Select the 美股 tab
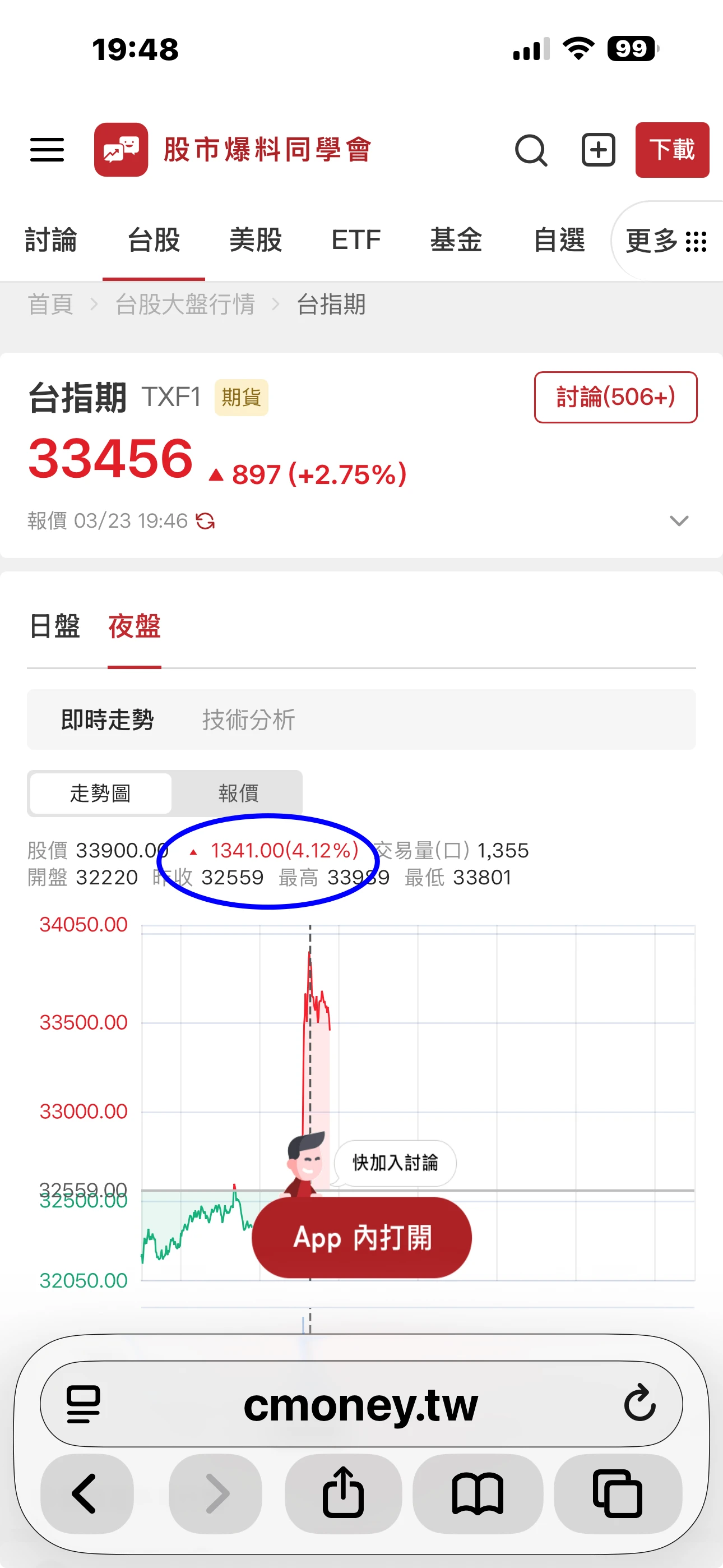Image resolution: width=723 pixels, height=1568 pixels. pos(256,240)
